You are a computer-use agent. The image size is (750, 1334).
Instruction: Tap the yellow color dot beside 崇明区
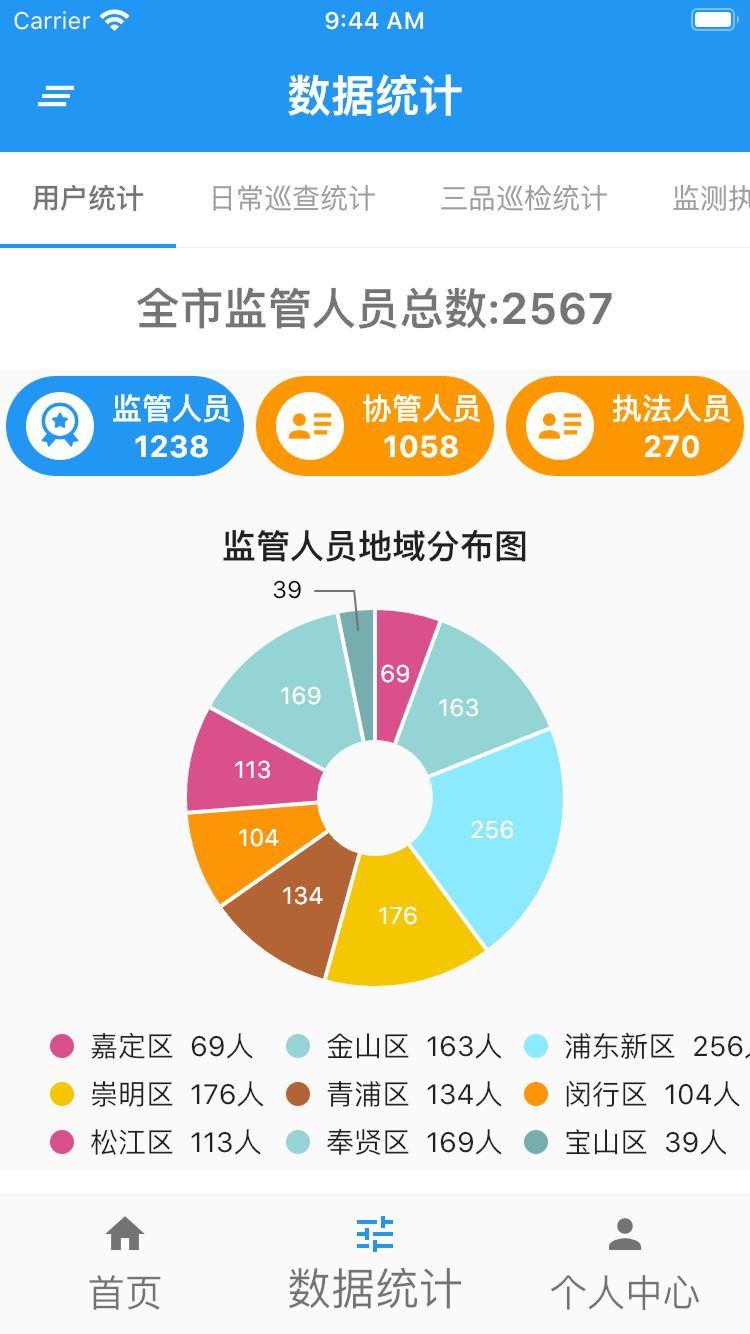58,1095
